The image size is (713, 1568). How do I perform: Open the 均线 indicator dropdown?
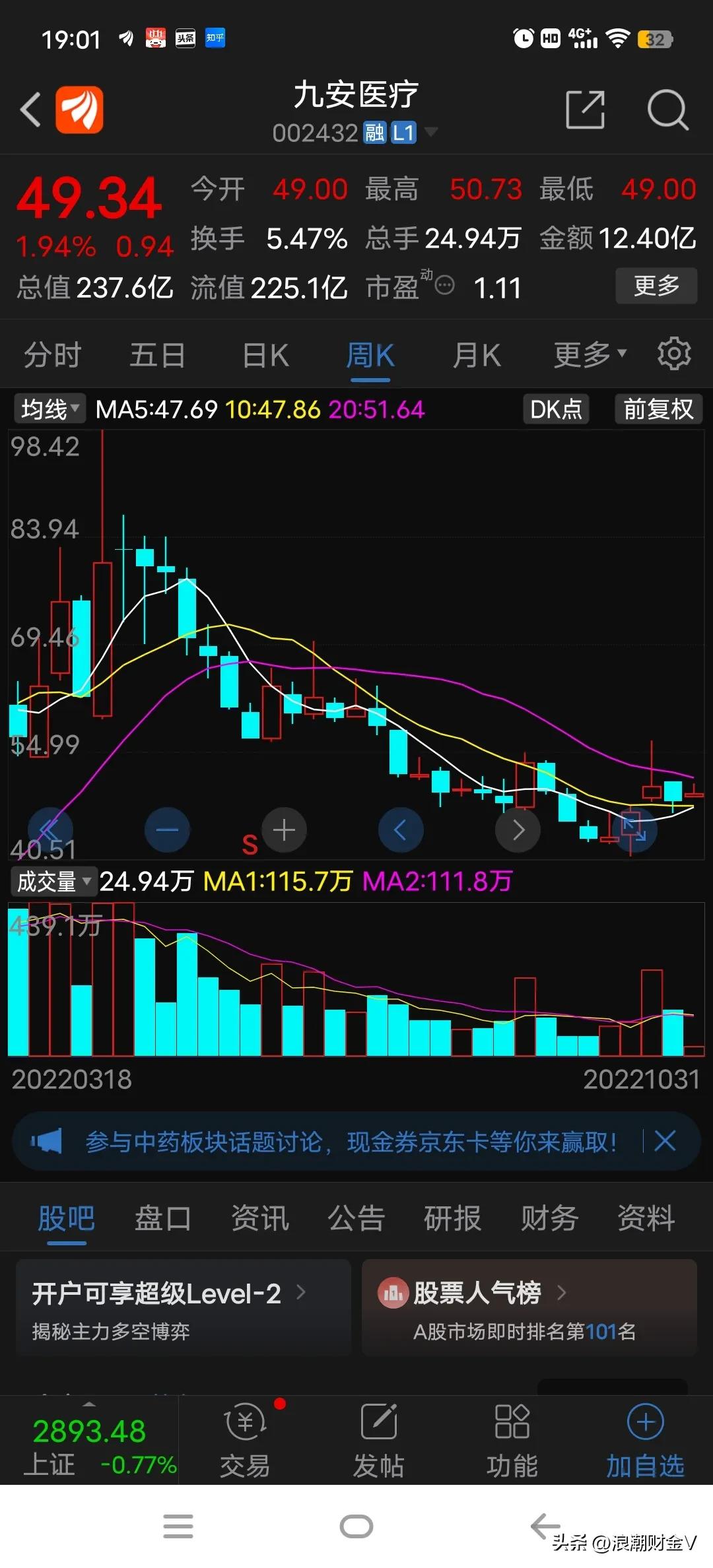[x=50, y=409]
